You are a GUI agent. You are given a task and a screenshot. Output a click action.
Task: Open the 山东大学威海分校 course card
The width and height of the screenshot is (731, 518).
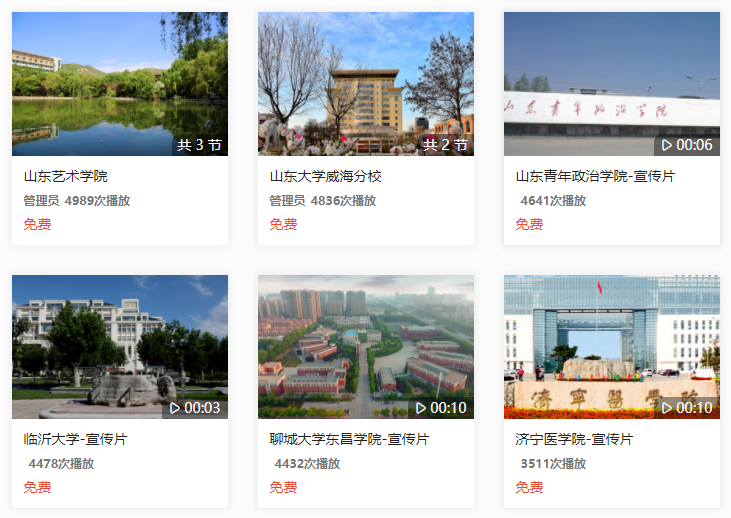366,85
